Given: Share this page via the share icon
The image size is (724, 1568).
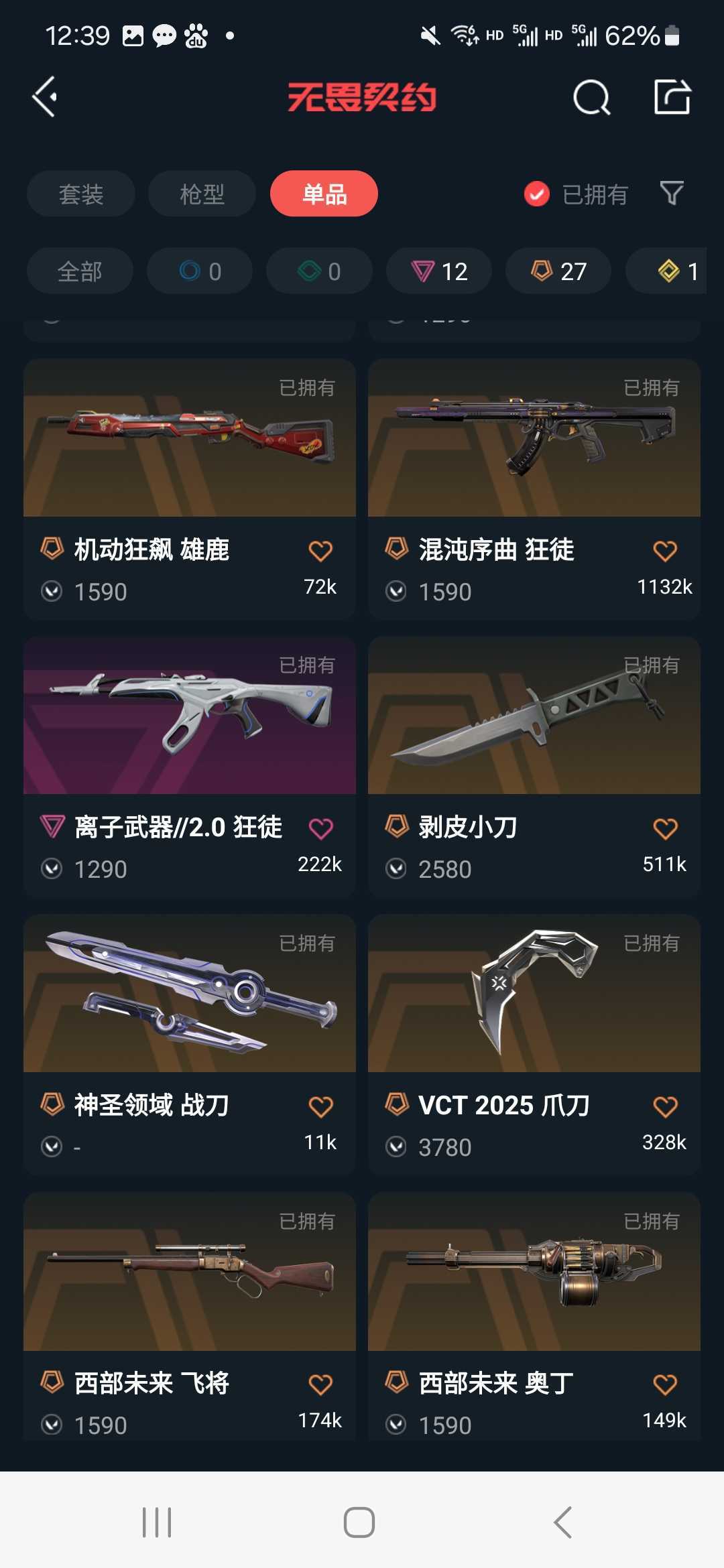Looking at the screenshot, I should pos(672,97).
